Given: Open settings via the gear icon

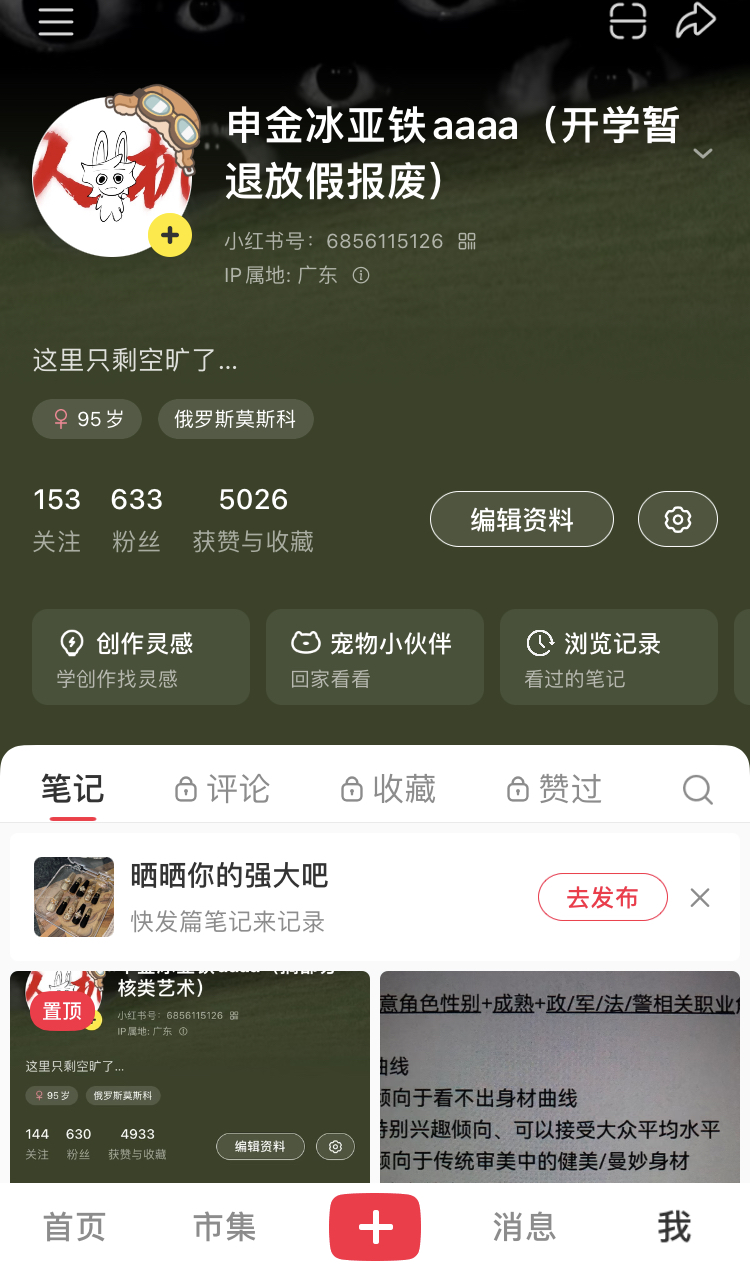Looking at the screenshot, I should pyautogui.click(x=677, y=518).
